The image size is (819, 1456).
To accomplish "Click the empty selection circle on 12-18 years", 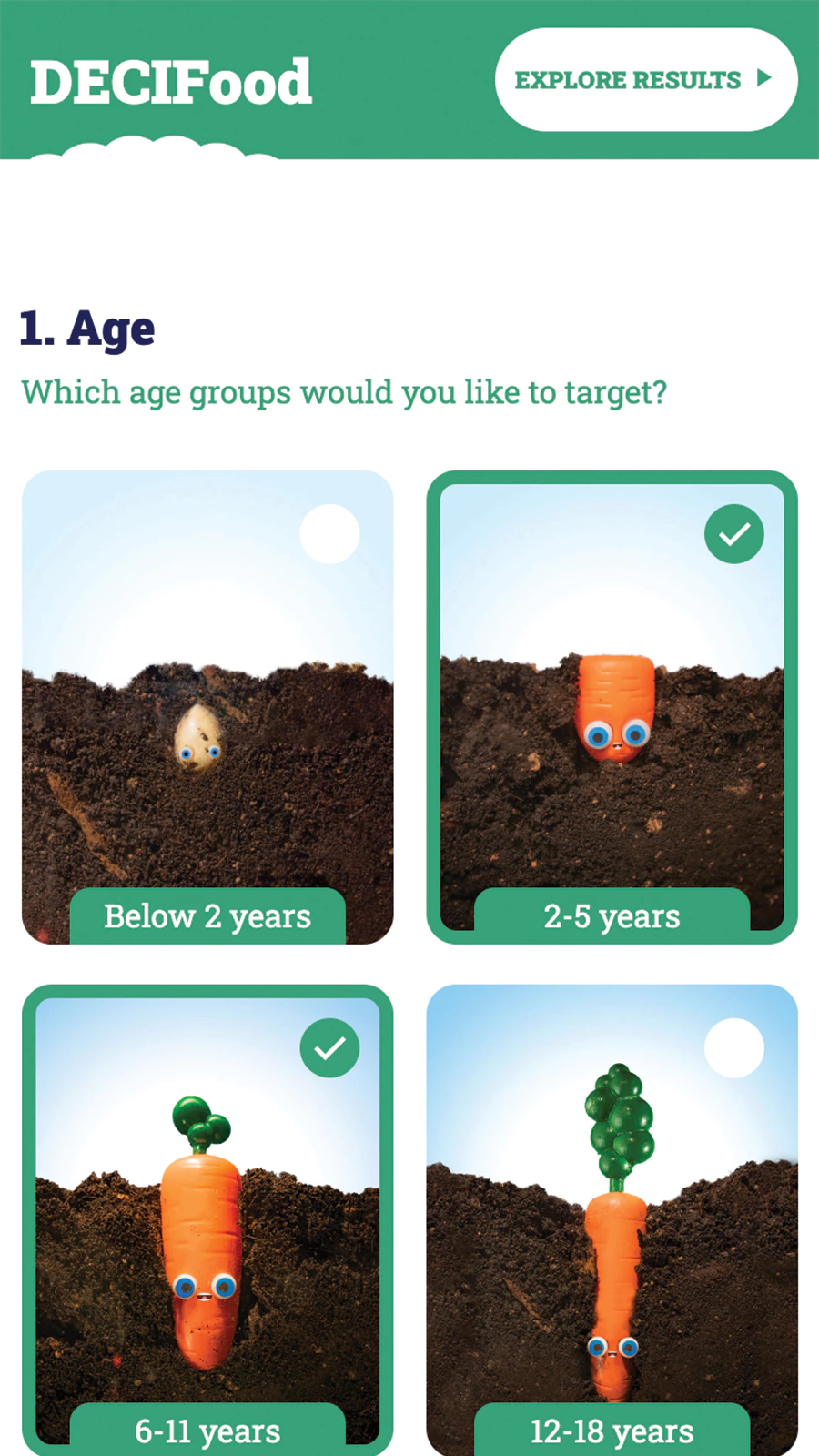I will [x=733, y=1047].
